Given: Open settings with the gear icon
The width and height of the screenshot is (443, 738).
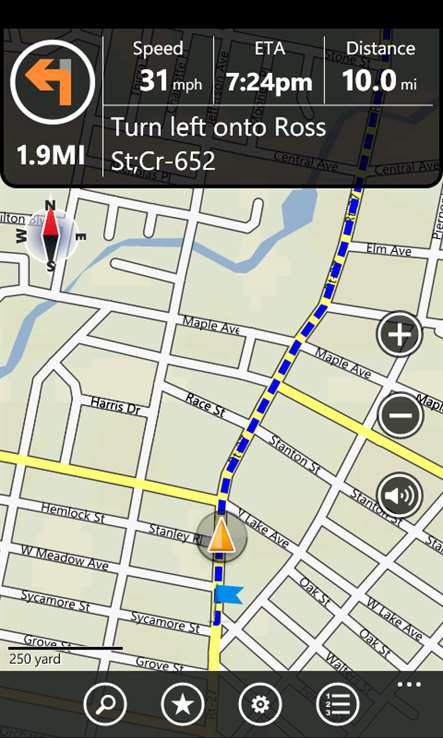Looking at the screenshot, I should [260, 704].
